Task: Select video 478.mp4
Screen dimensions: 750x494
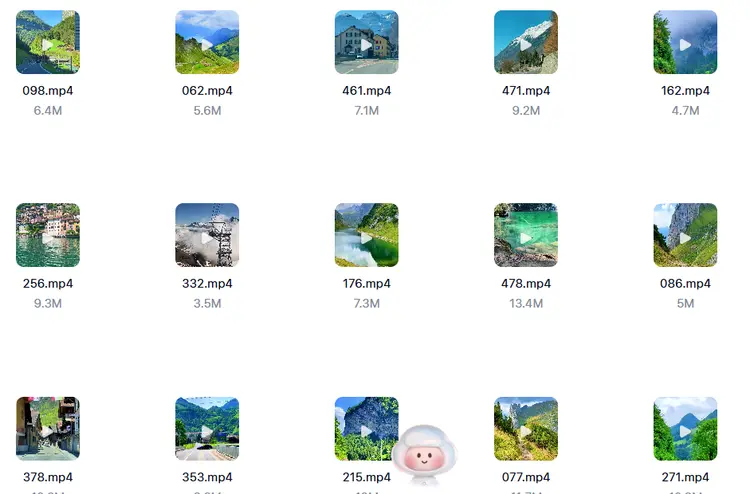Action: tap(526, 236)
